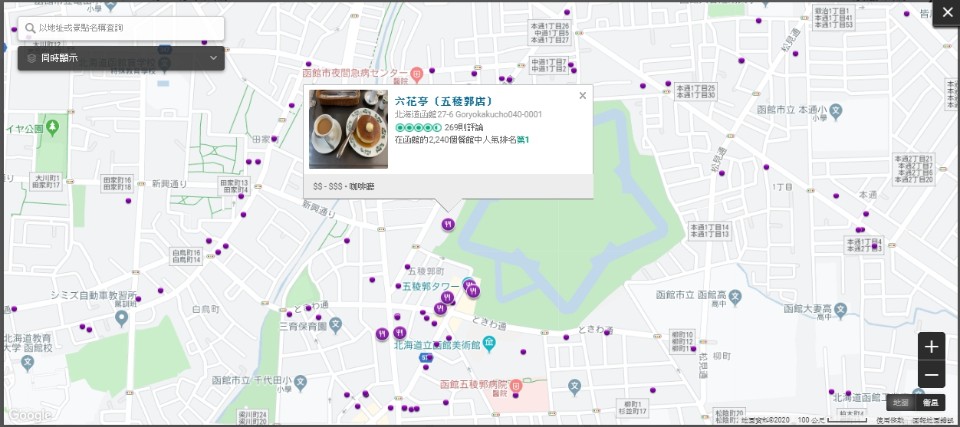Tap the location search box
Image resolution: width=960 pixels, height=427 pixels.
coord(121,28)
